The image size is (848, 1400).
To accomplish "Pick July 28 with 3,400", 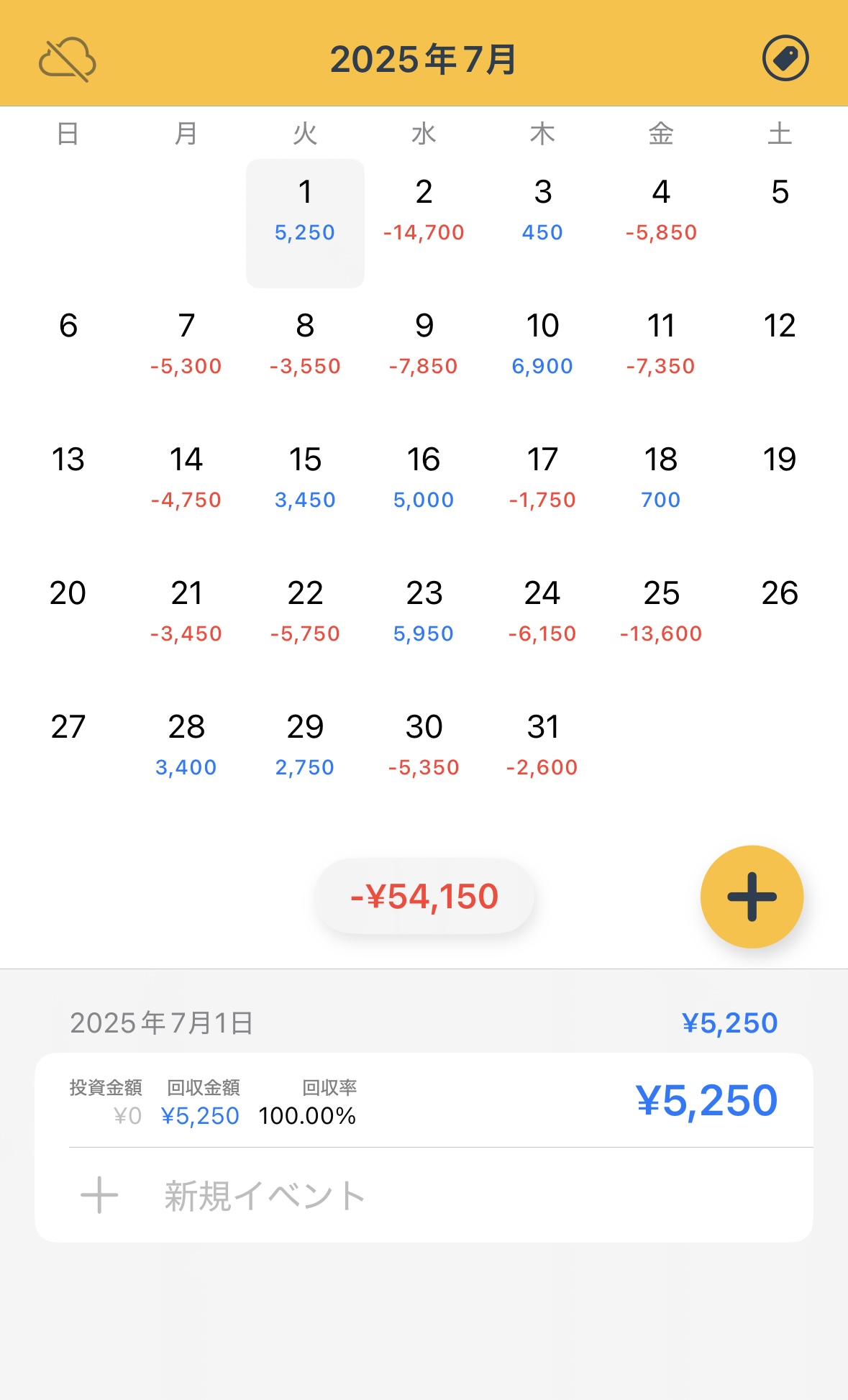I will click(186, 759).
